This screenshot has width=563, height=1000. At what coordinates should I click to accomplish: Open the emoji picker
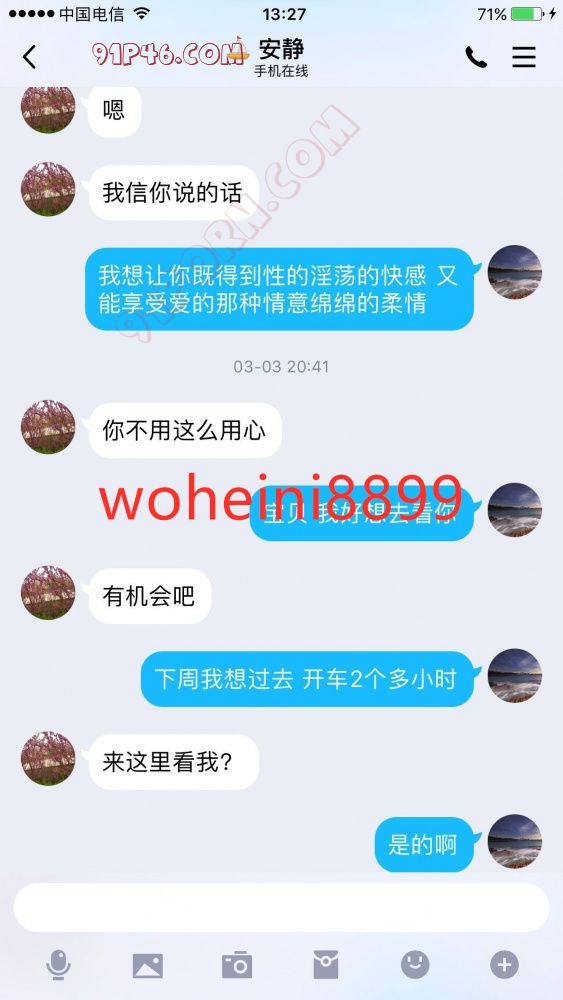point(415,965)
